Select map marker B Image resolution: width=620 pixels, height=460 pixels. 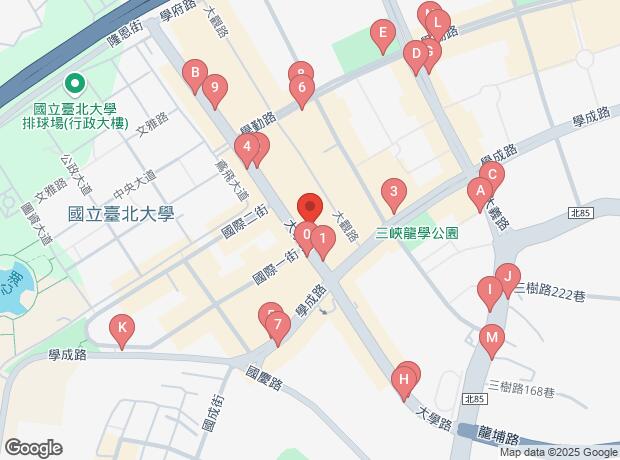195,73
